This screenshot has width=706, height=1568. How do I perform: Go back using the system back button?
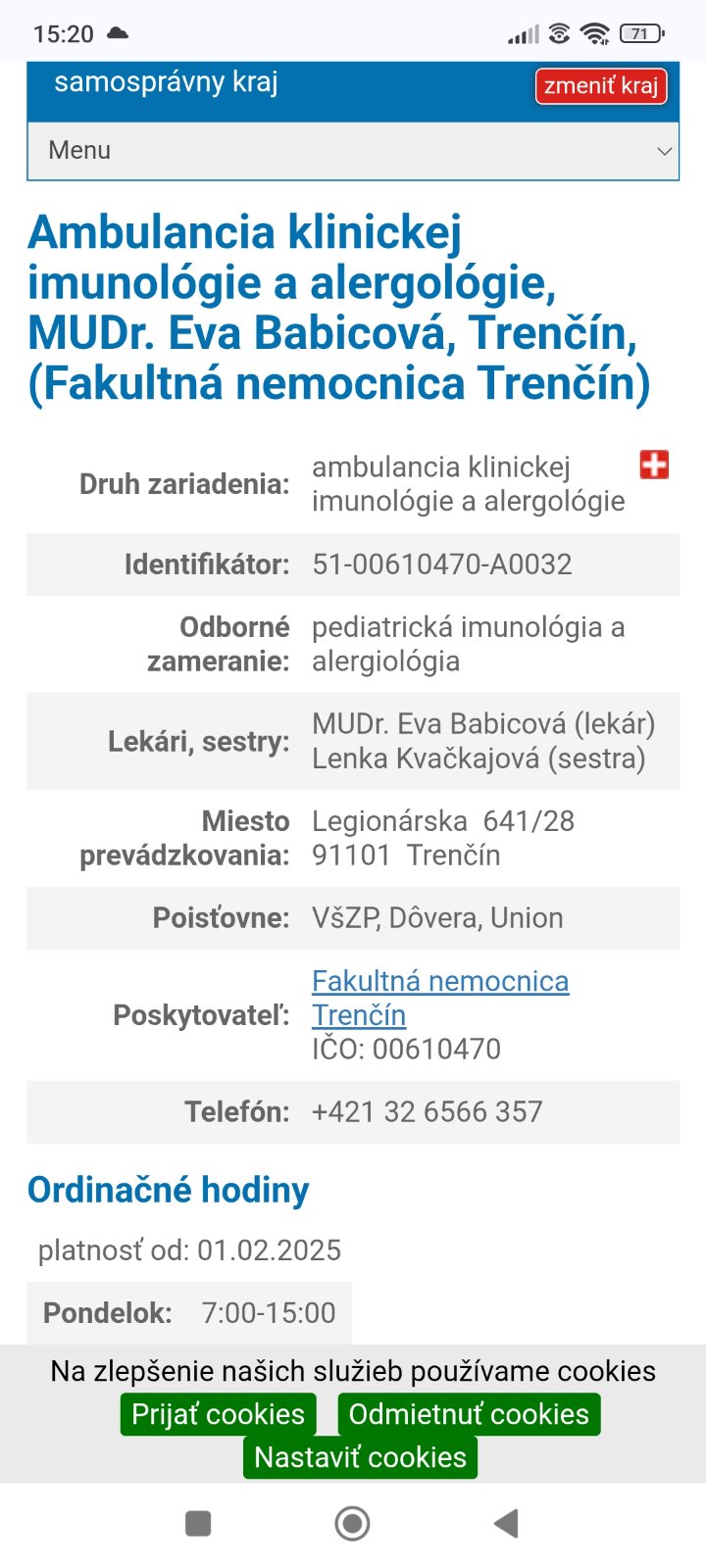pos(506,1523)
